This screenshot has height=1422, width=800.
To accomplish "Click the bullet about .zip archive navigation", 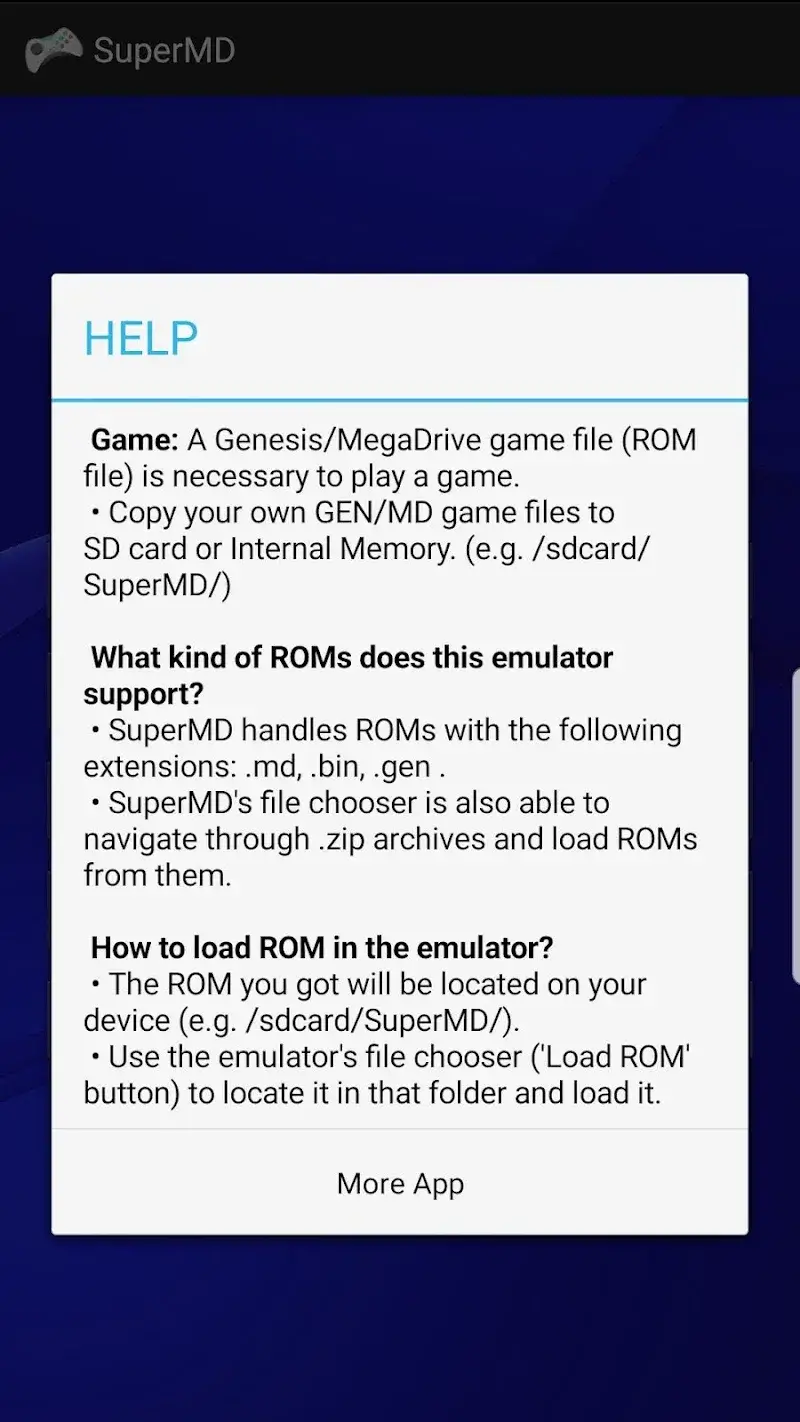I will pyautogui.click(x=390, y=838).
